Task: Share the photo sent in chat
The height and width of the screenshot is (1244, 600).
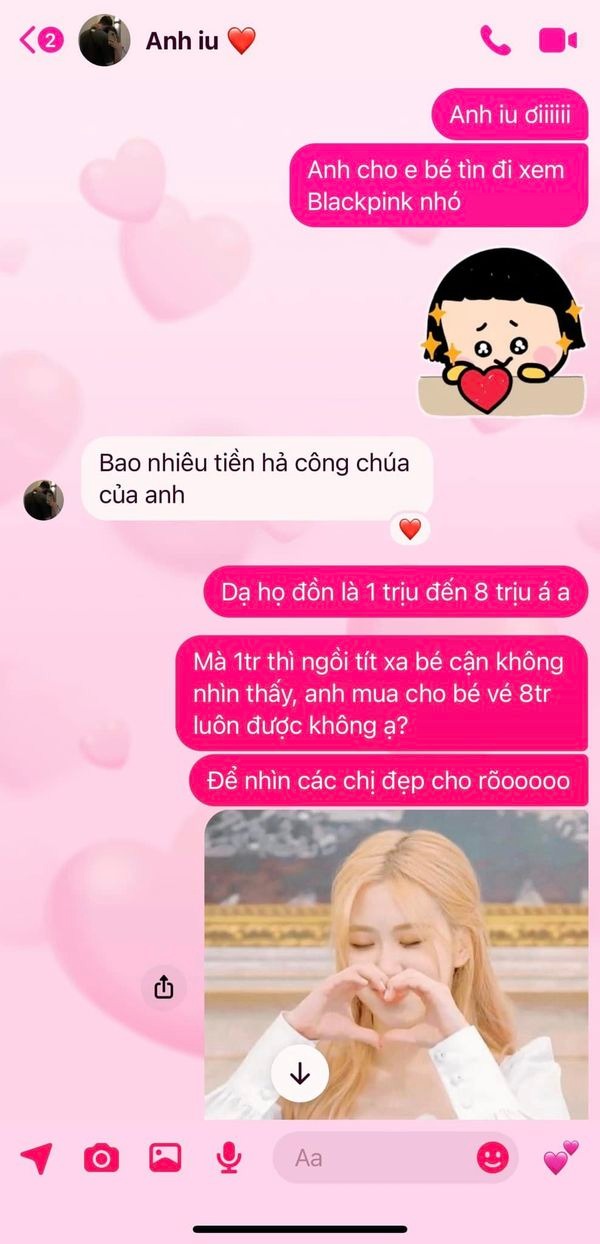Action: coord(164,988)
